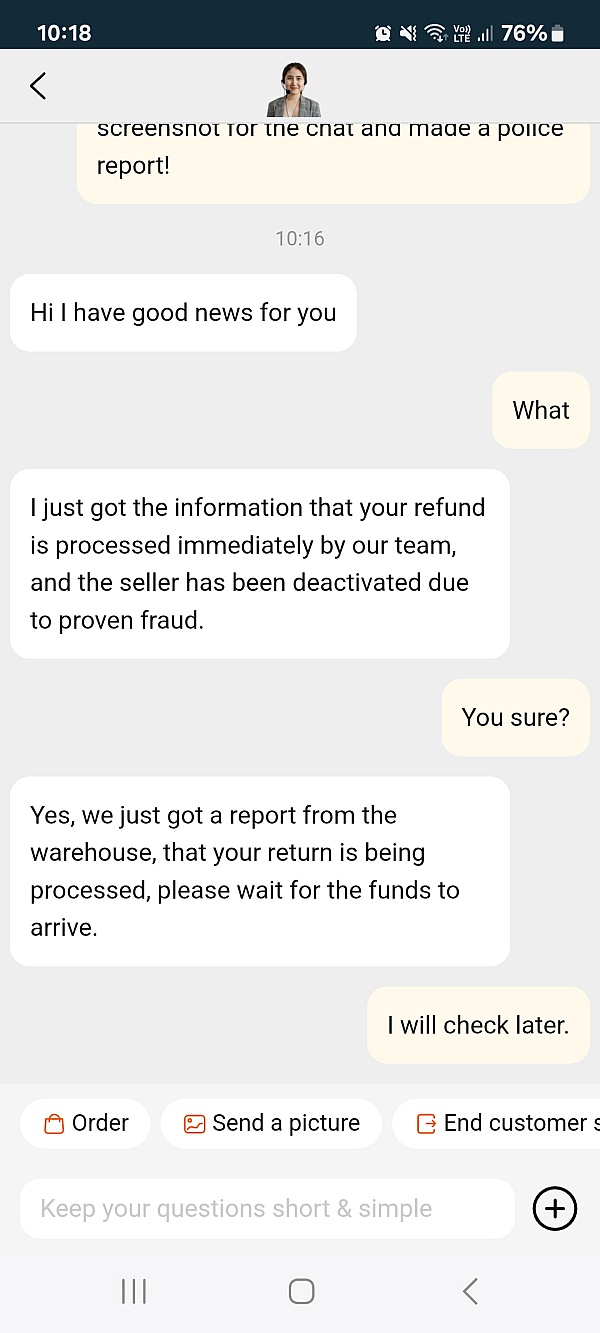Go to the phone home screen
Viewport: 600px width, 1333px height.
(301, 1291)
